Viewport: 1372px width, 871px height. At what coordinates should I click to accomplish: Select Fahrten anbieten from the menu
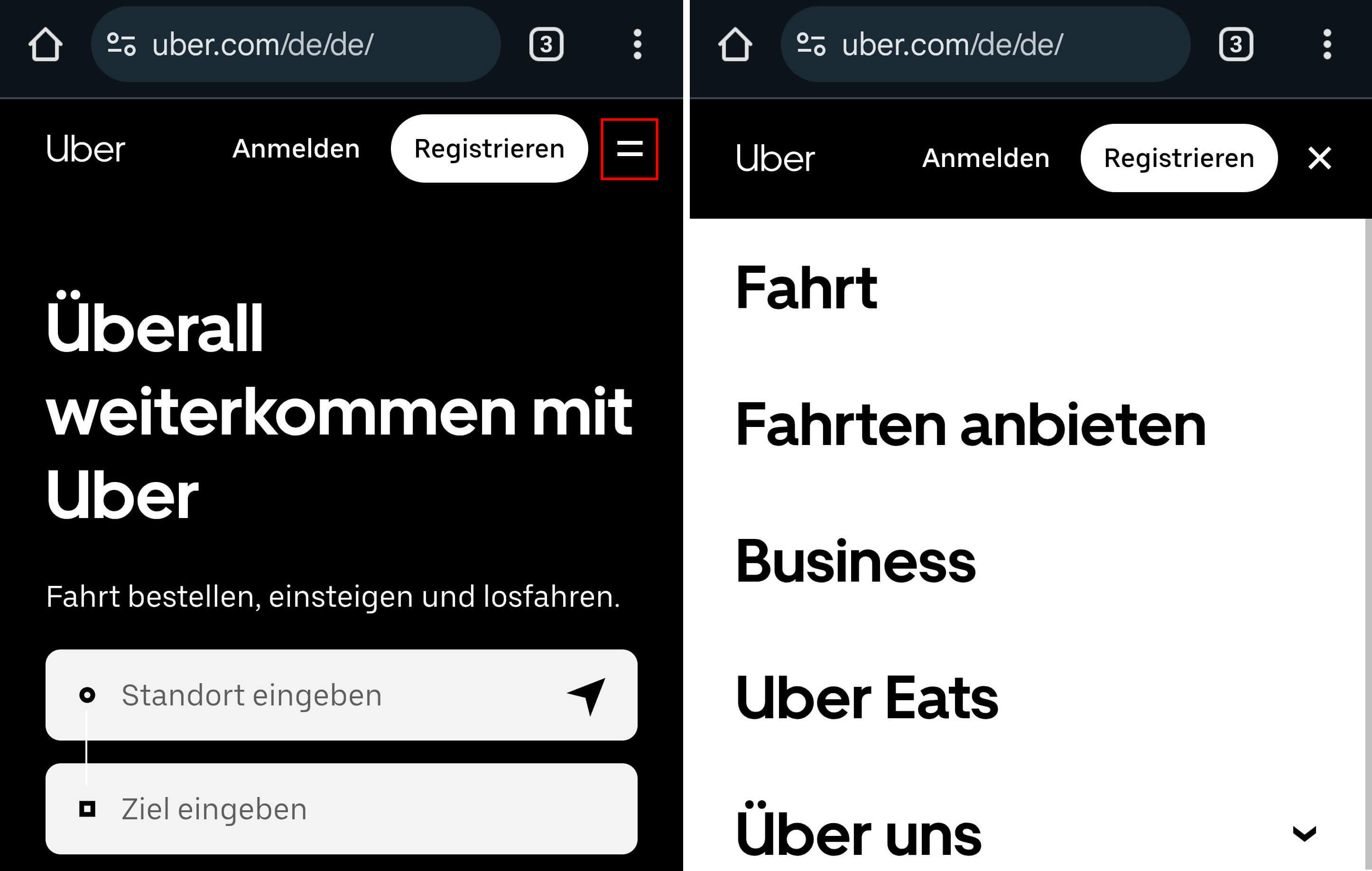(x=970, y=425)
